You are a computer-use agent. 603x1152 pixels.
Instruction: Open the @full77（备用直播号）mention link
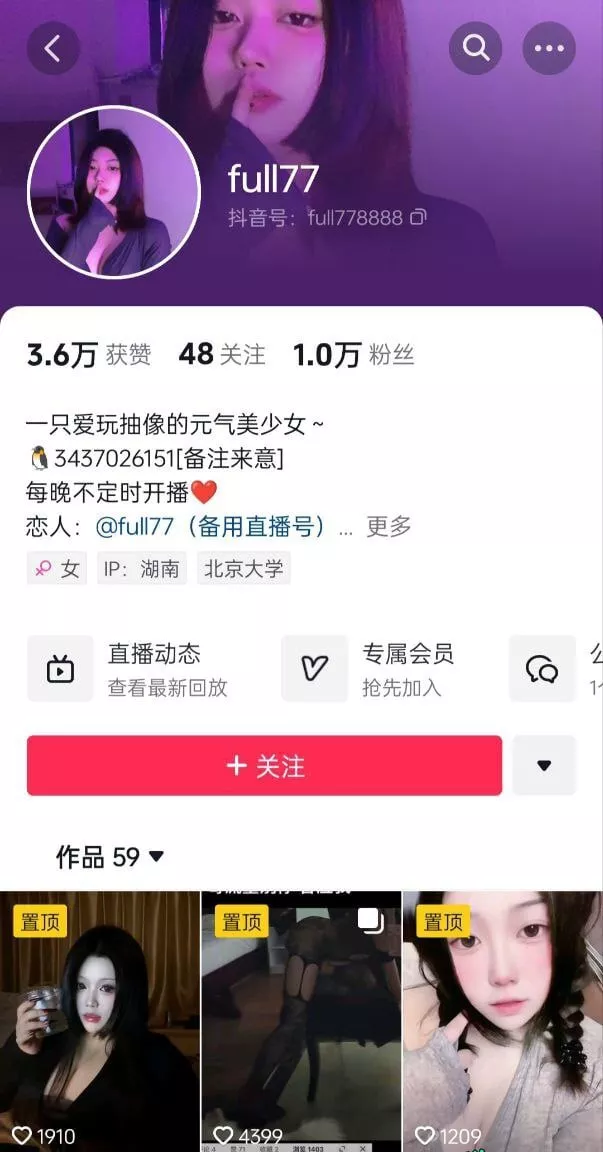pos(210,526)
